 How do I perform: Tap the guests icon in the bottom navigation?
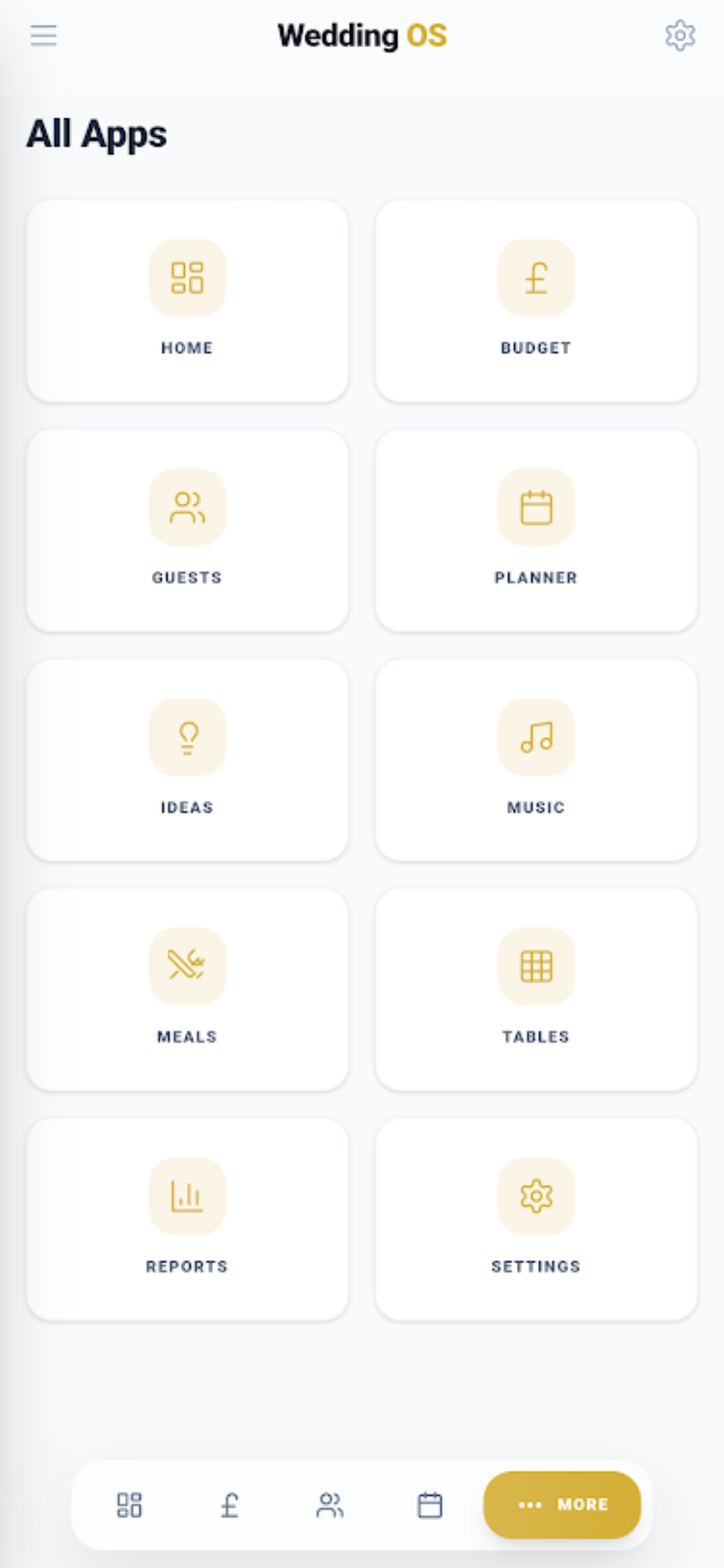(x=329, y=1506)
